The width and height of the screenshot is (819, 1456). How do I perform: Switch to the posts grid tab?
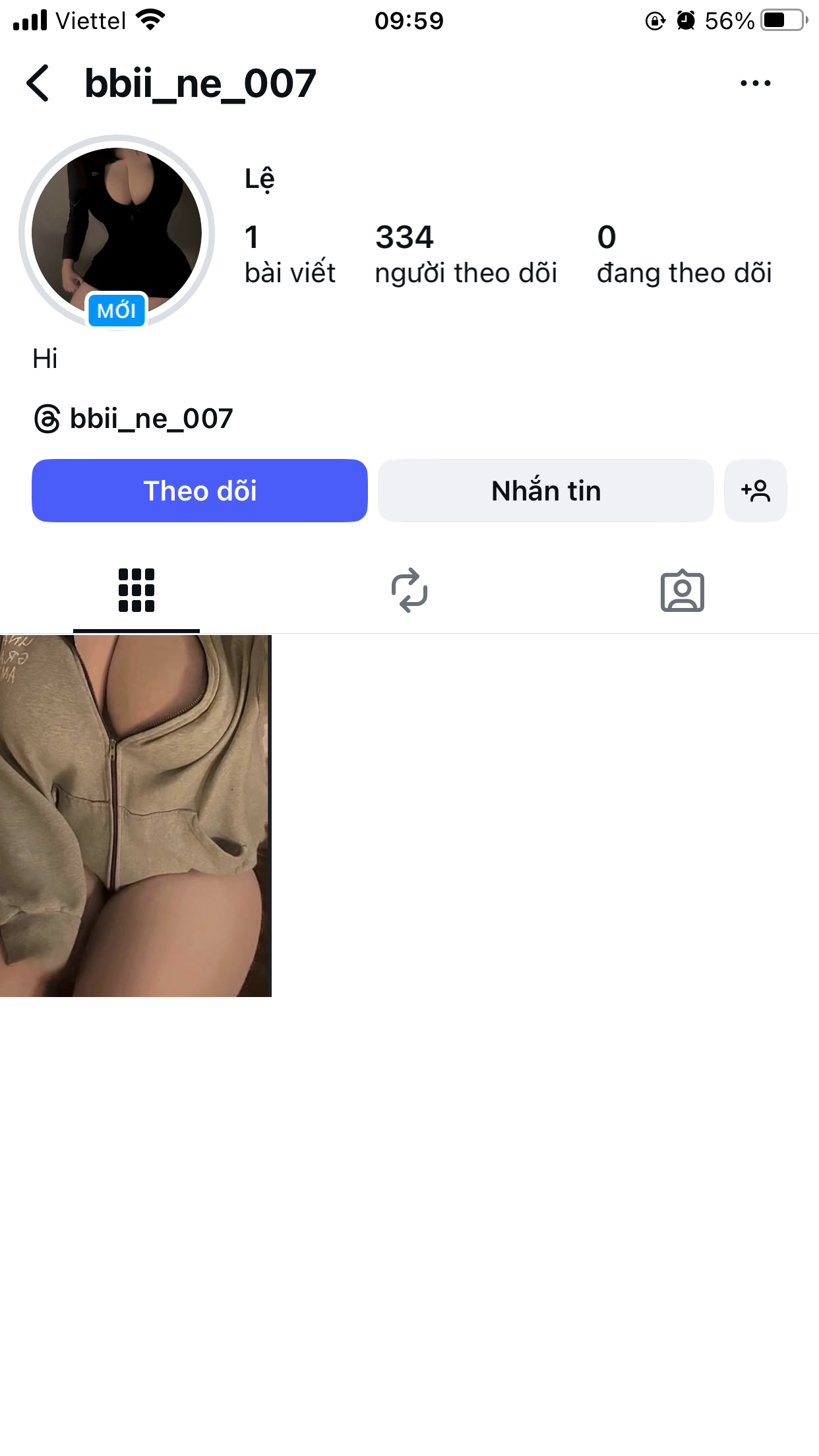click(x=136, y=591)
